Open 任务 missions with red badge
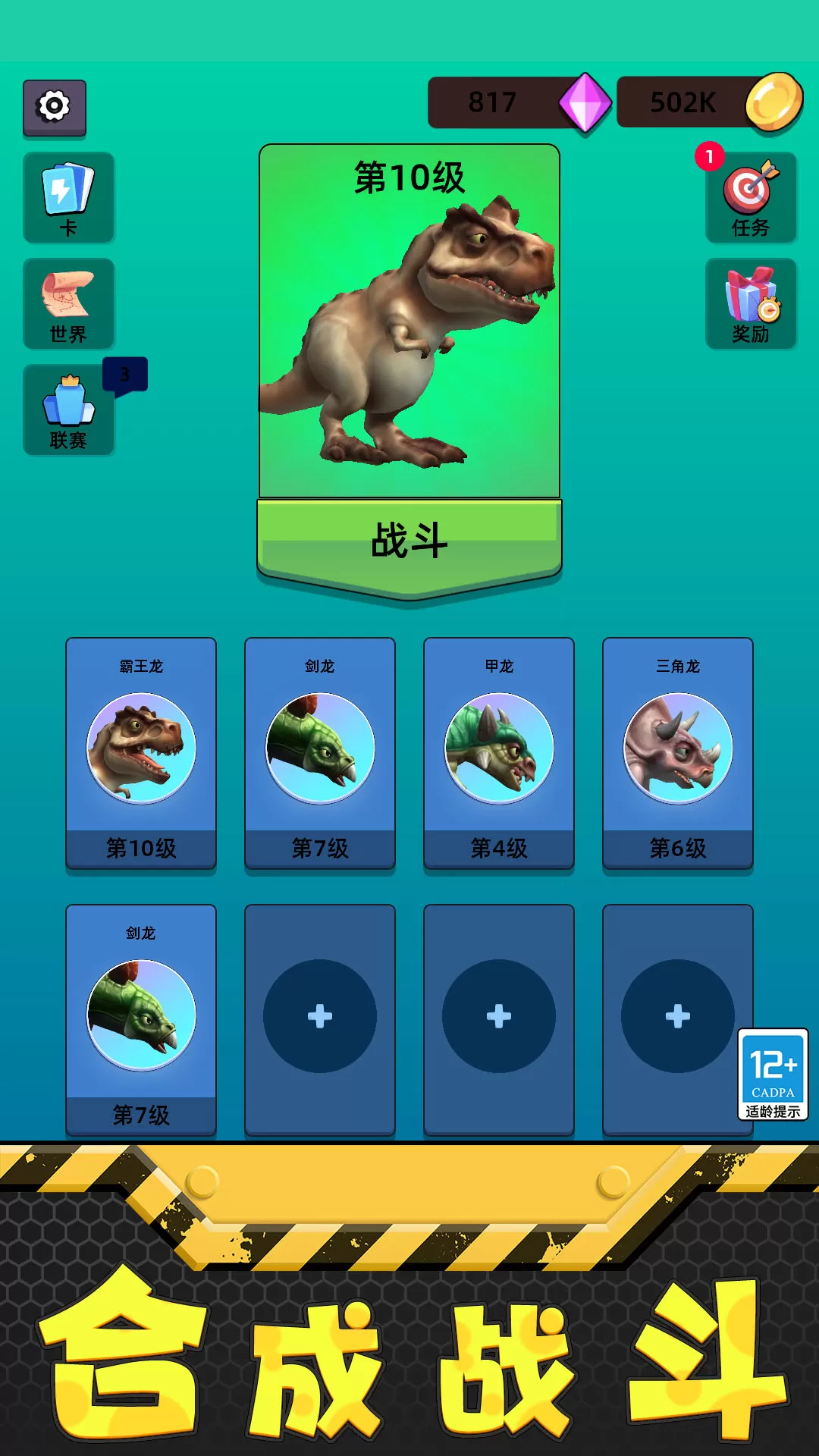The width and height of the screenshot is (819, 1456). (751, 197)
